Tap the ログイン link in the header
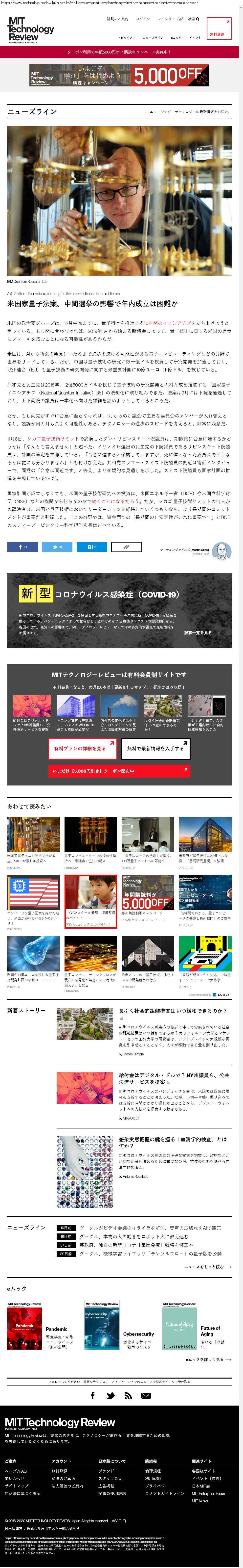The width and height of the screenshot is (243, 1568). [143, 19]
